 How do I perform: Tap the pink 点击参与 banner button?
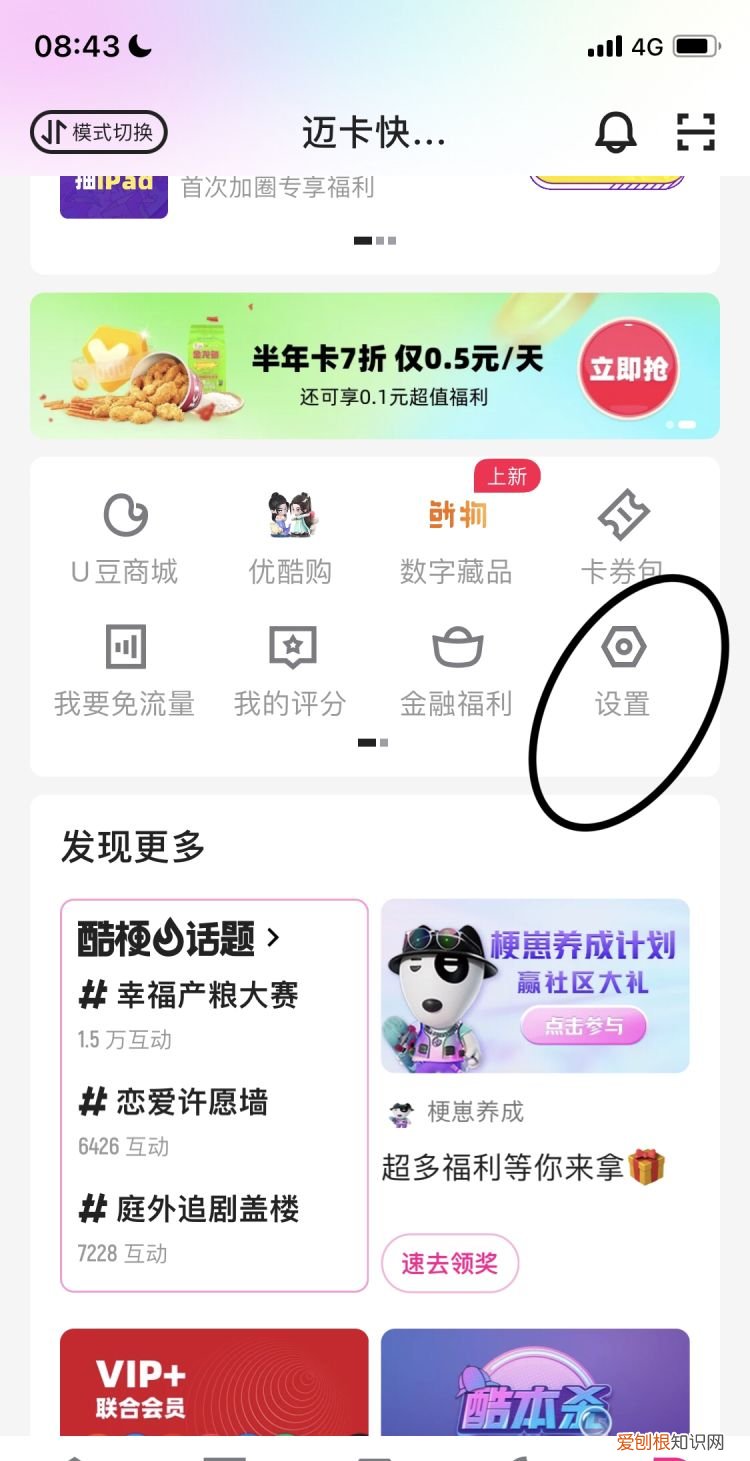pos(584,1027)
